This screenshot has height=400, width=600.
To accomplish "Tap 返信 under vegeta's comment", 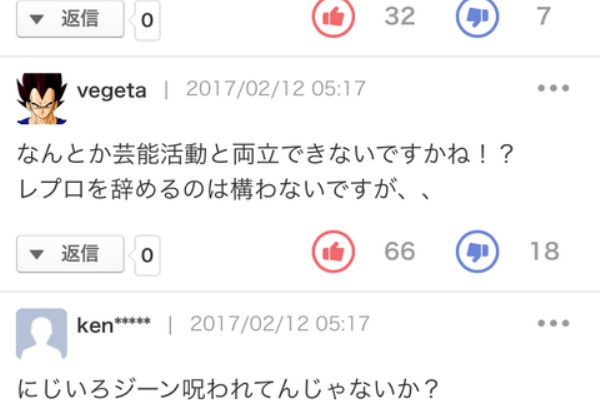I will point(70,254).
